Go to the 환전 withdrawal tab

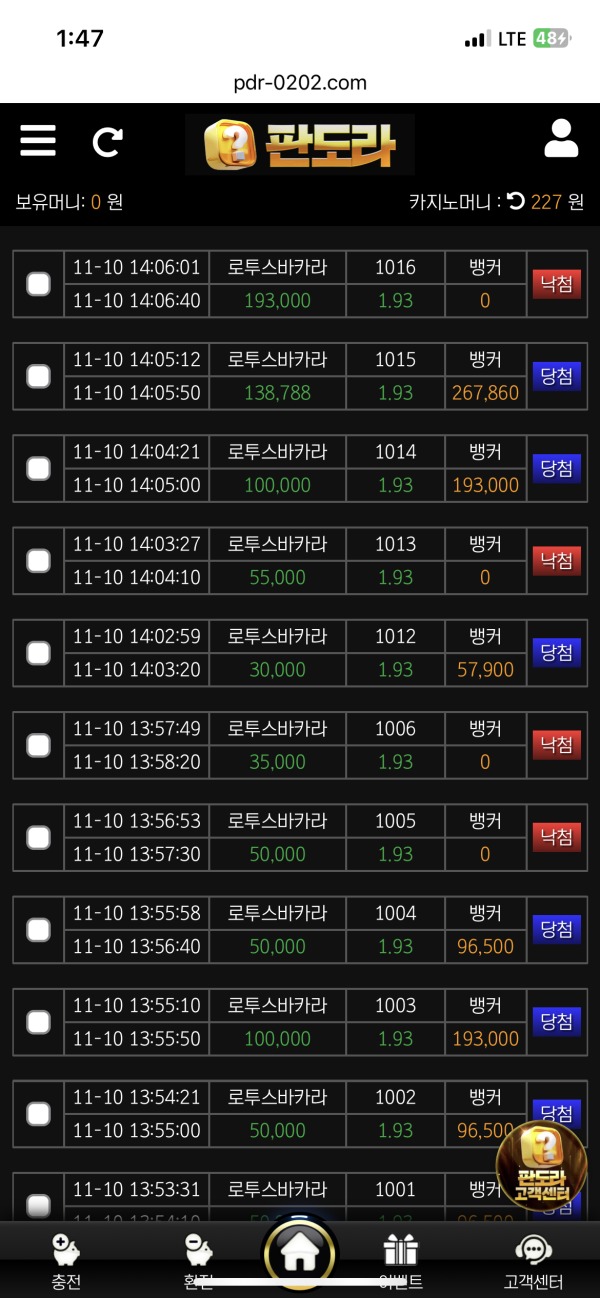[x=198, y=1261]
